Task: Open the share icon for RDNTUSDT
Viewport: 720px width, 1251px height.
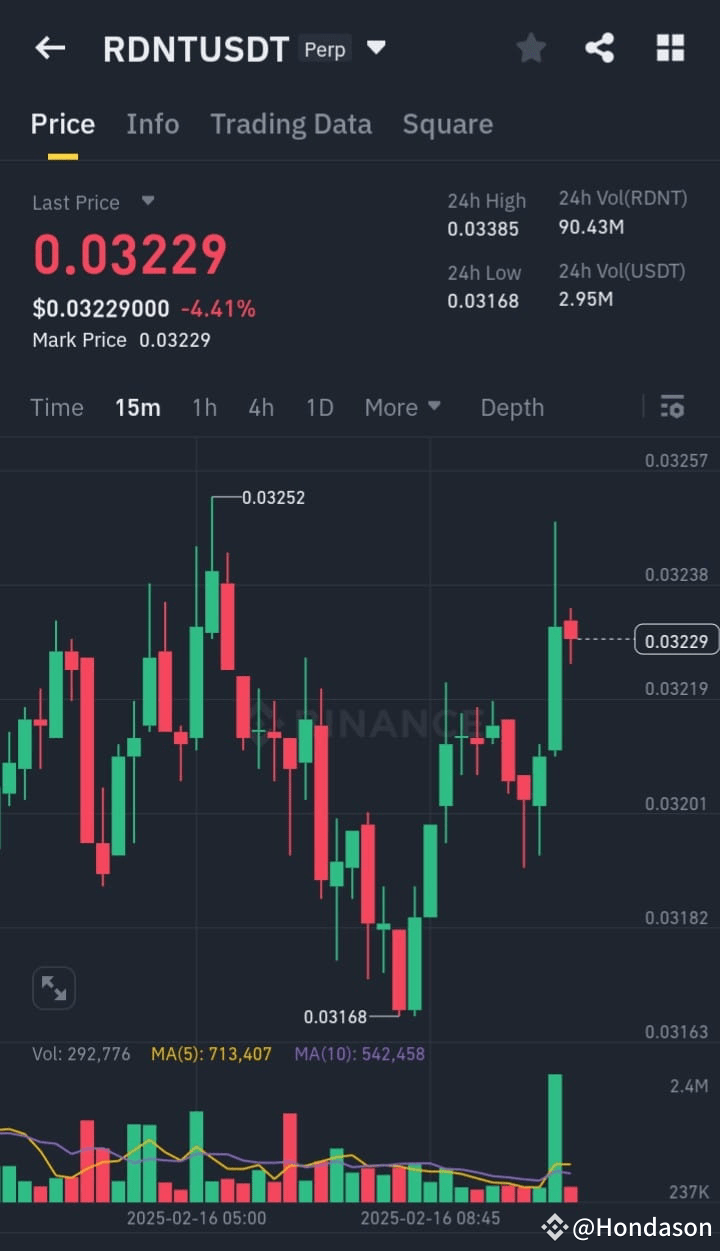Action: coord(600,48)
